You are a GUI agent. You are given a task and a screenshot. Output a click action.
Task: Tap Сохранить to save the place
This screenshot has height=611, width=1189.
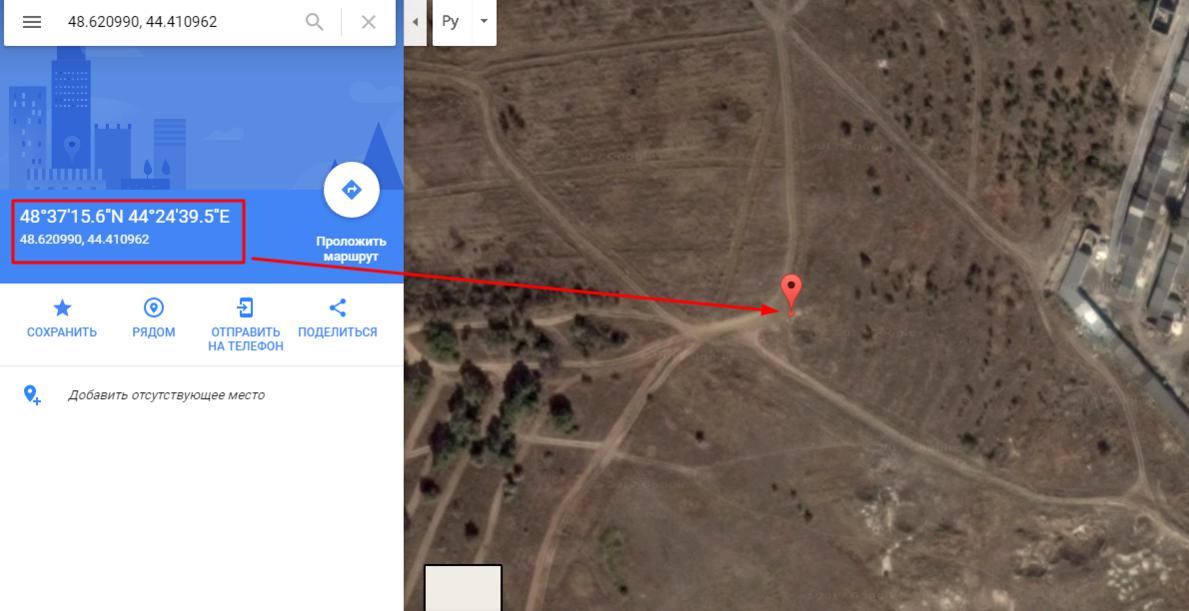[x=62, y=318]
